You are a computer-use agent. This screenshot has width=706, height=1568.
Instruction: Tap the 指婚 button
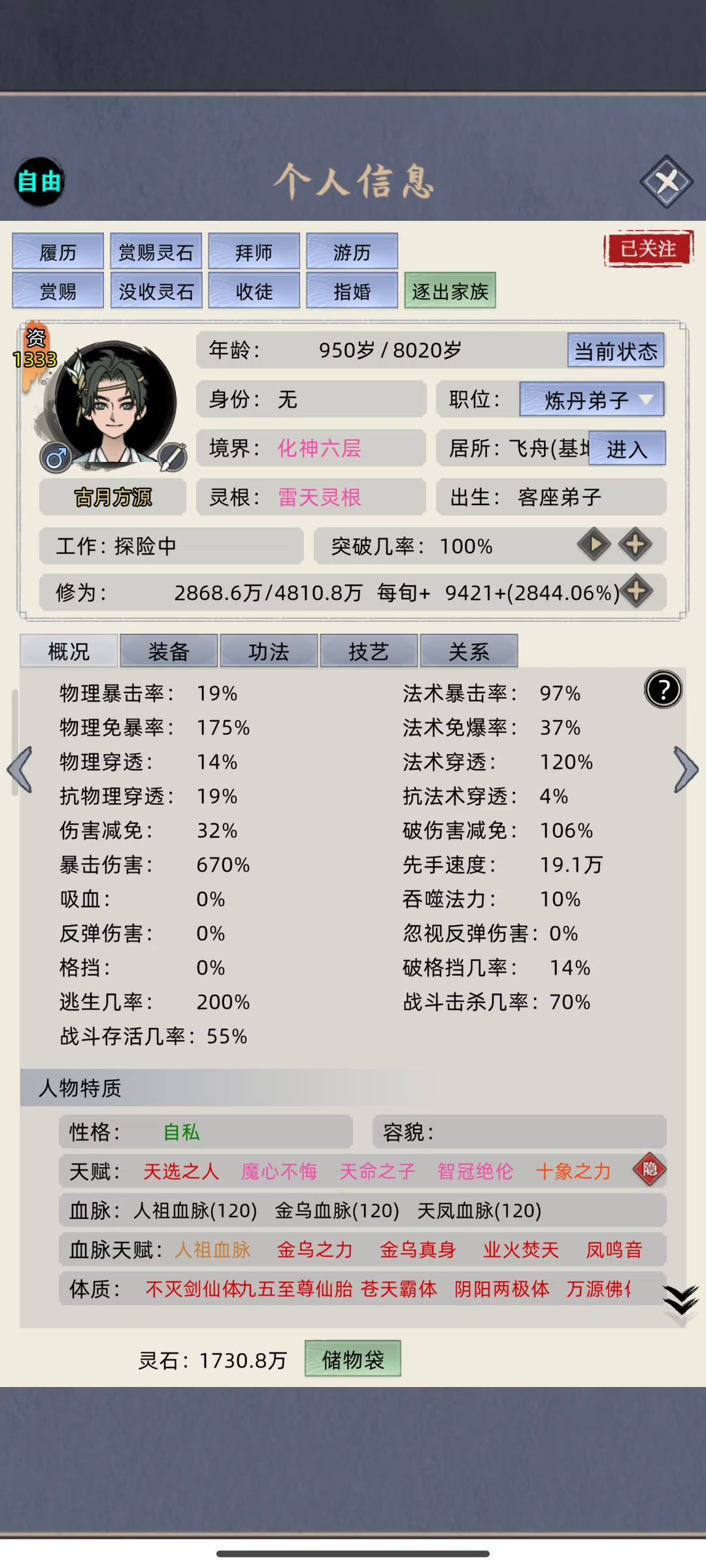point(352,291)
